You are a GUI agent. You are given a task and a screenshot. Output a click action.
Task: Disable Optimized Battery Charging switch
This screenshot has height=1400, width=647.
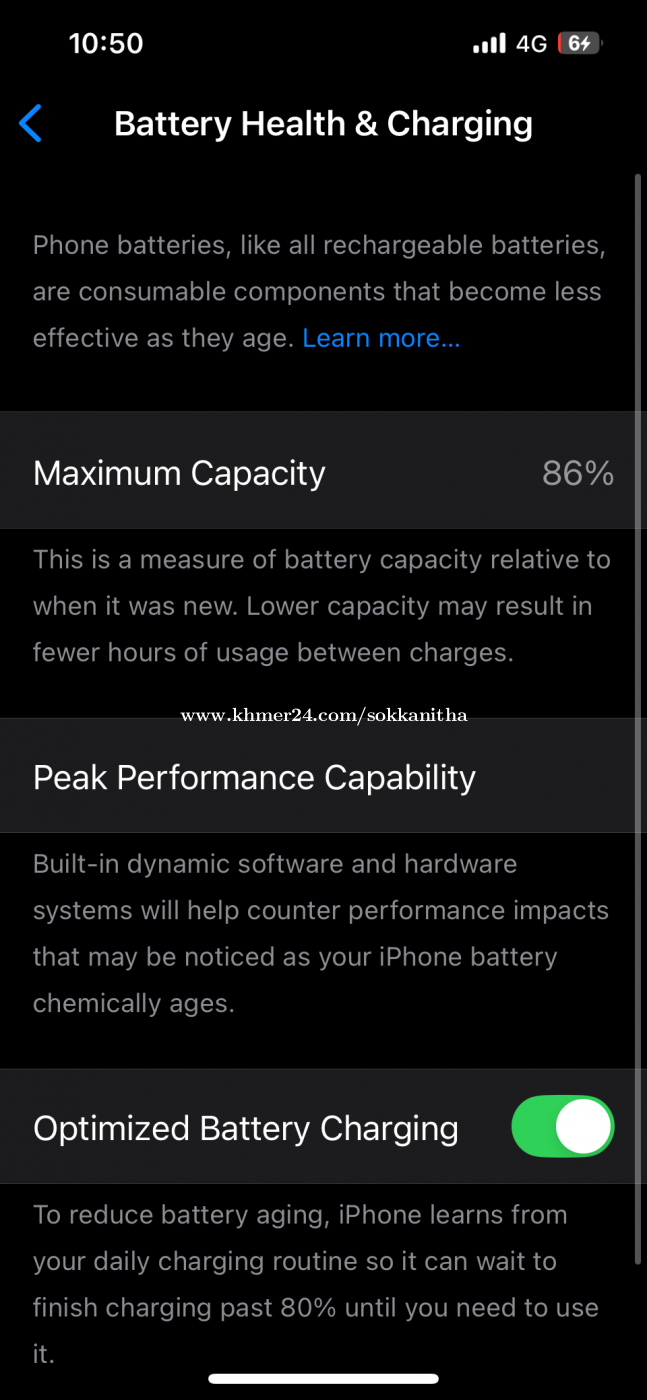[562, 1127]
